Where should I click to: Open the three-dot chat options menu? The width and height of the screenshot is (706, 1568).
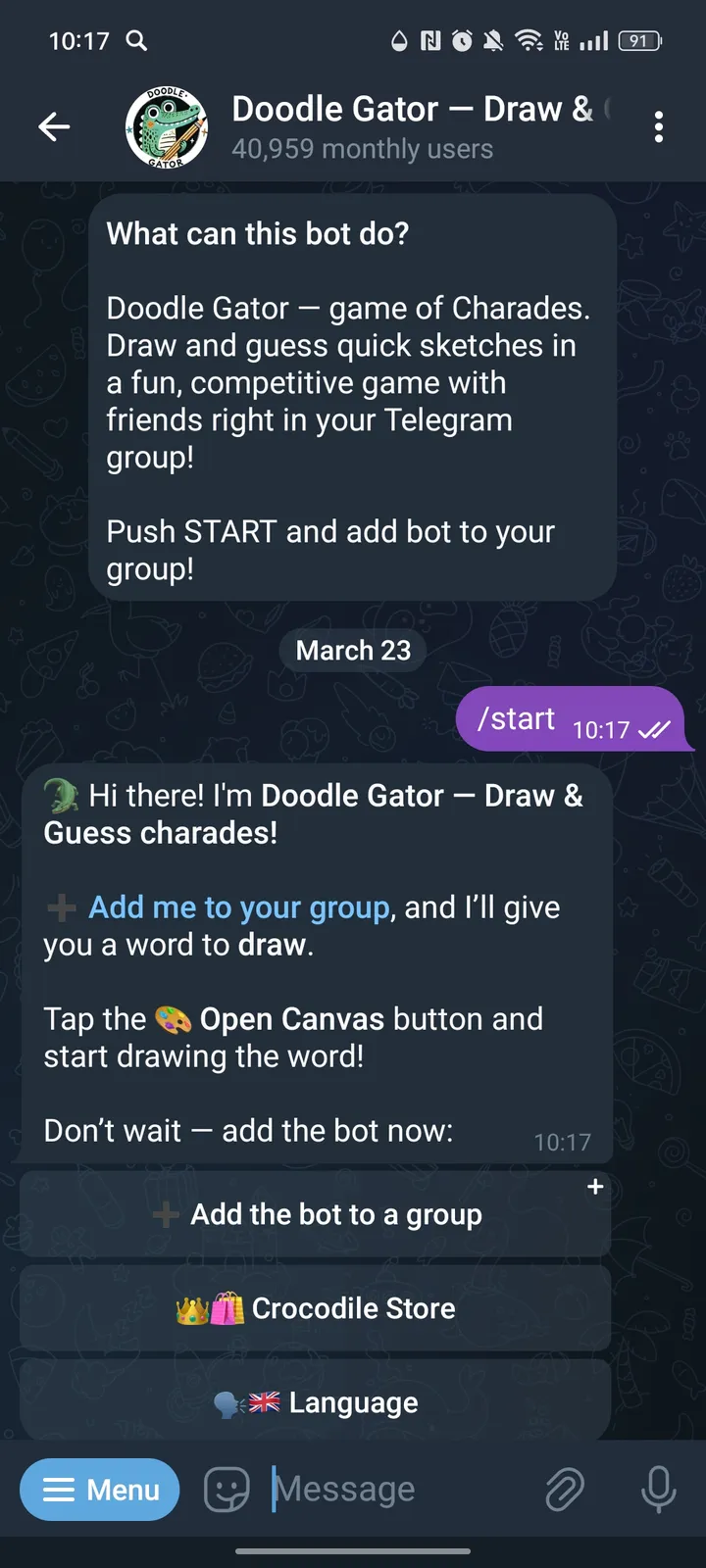point(659,126)
